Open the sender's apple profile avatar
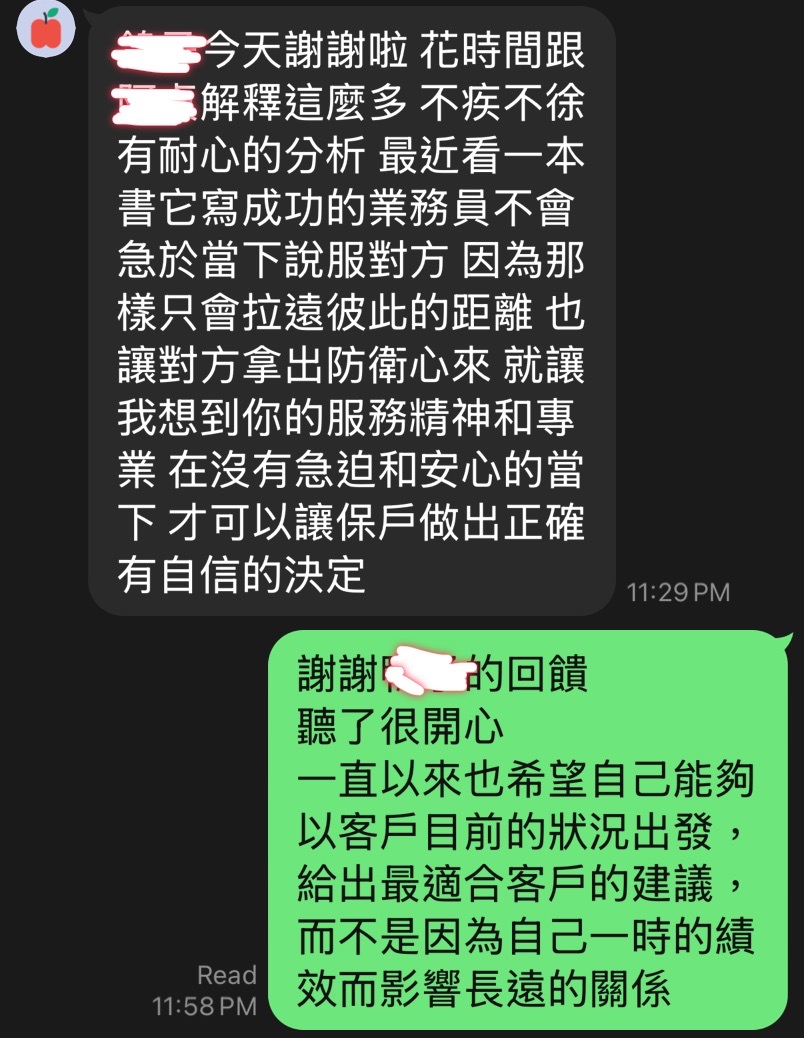The image size is (804, 1038). click(x=45, y=30)
